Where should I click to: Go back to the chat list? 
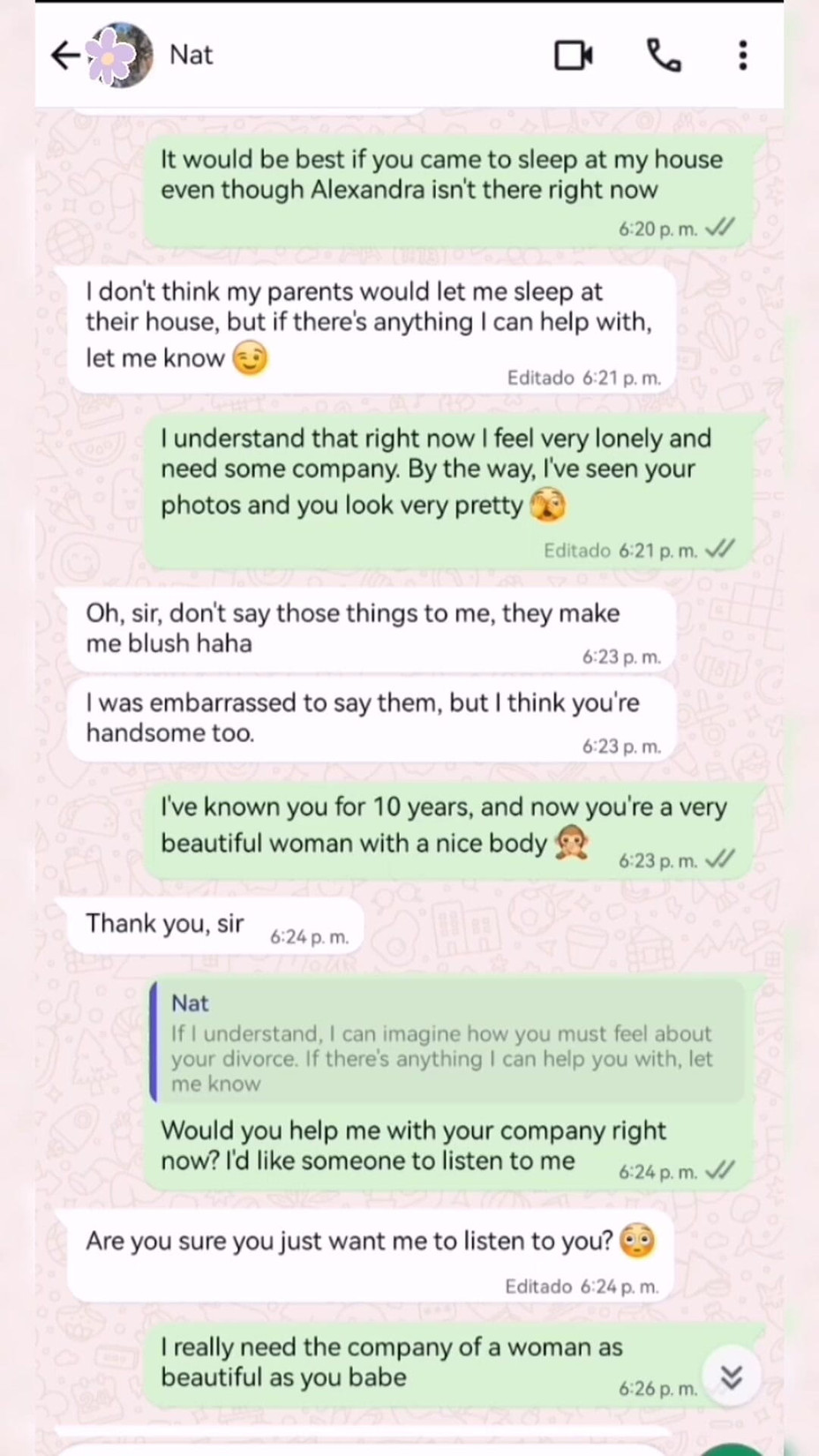(65, 56)
